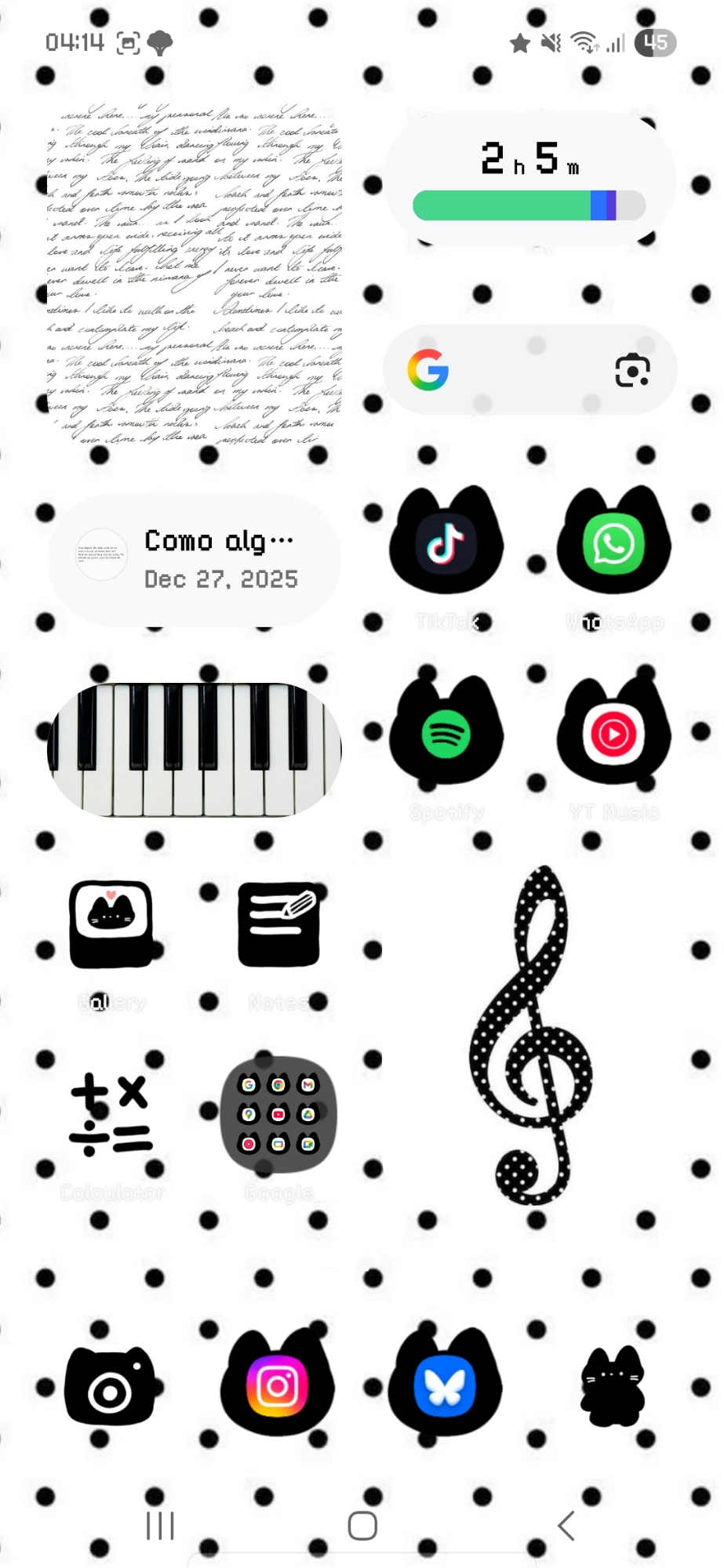The height and width of the screenshot is (1568, 724).
Task: Expand the Google apps folder
Action: (279, 1115)
